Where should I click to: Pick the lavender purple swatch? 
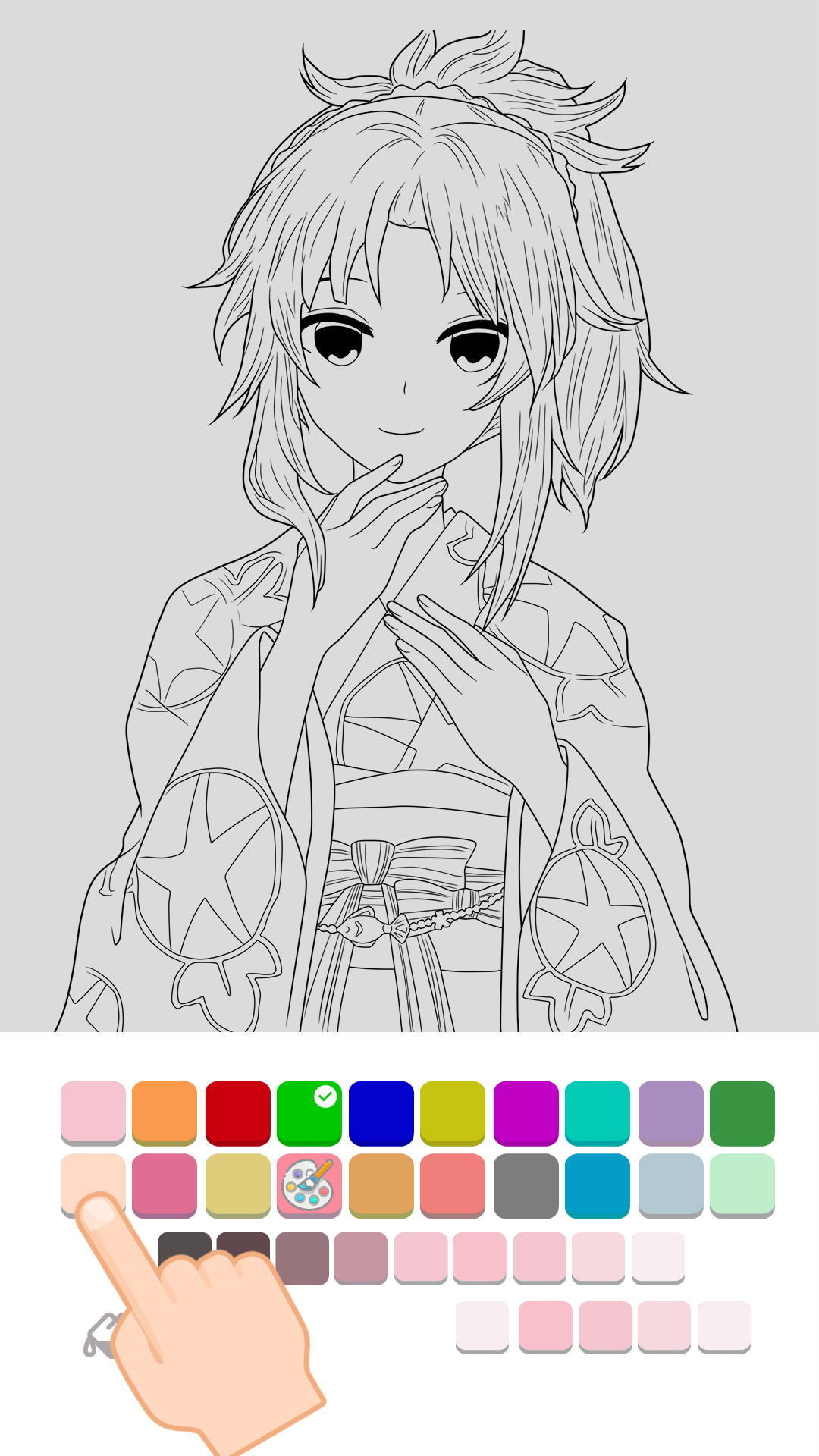pyautogui.click(x=670, y=1112)
